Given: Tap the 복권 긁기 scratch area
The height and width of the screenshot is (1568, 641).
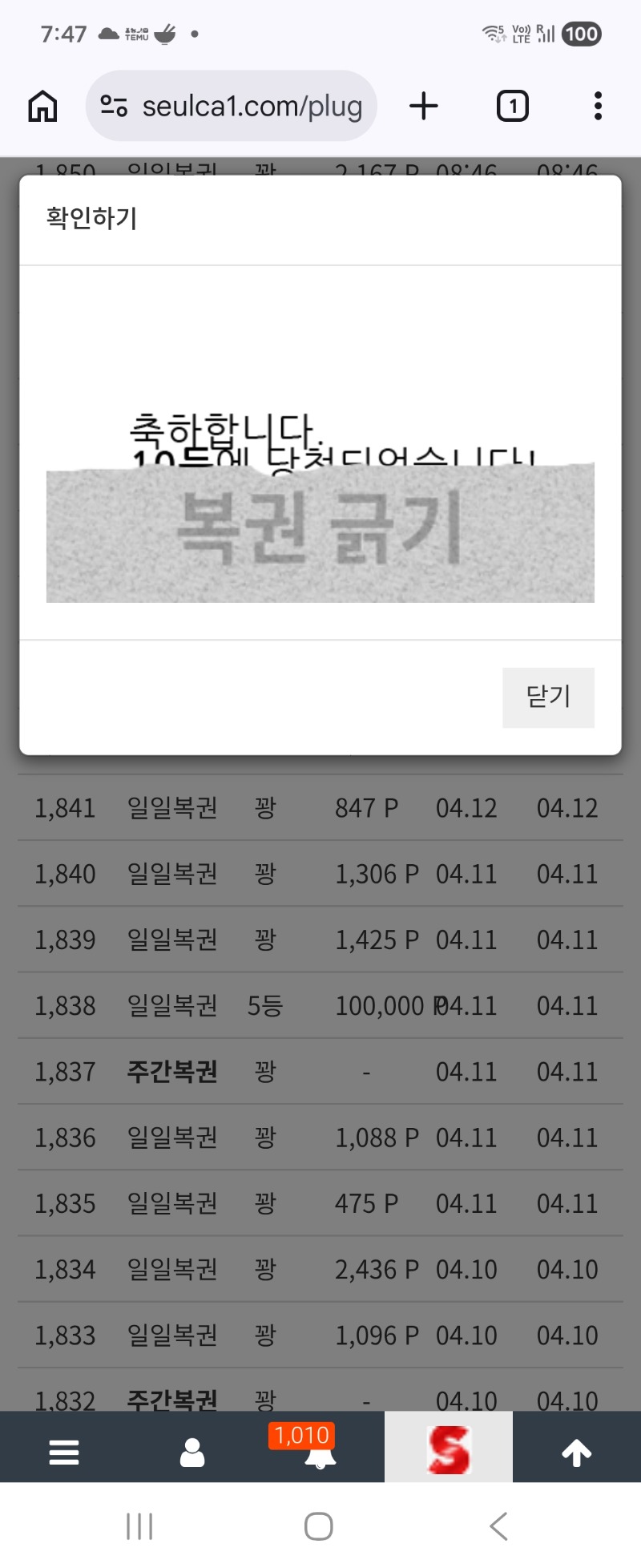Looking at the screenshot, I should coord(320,533).
